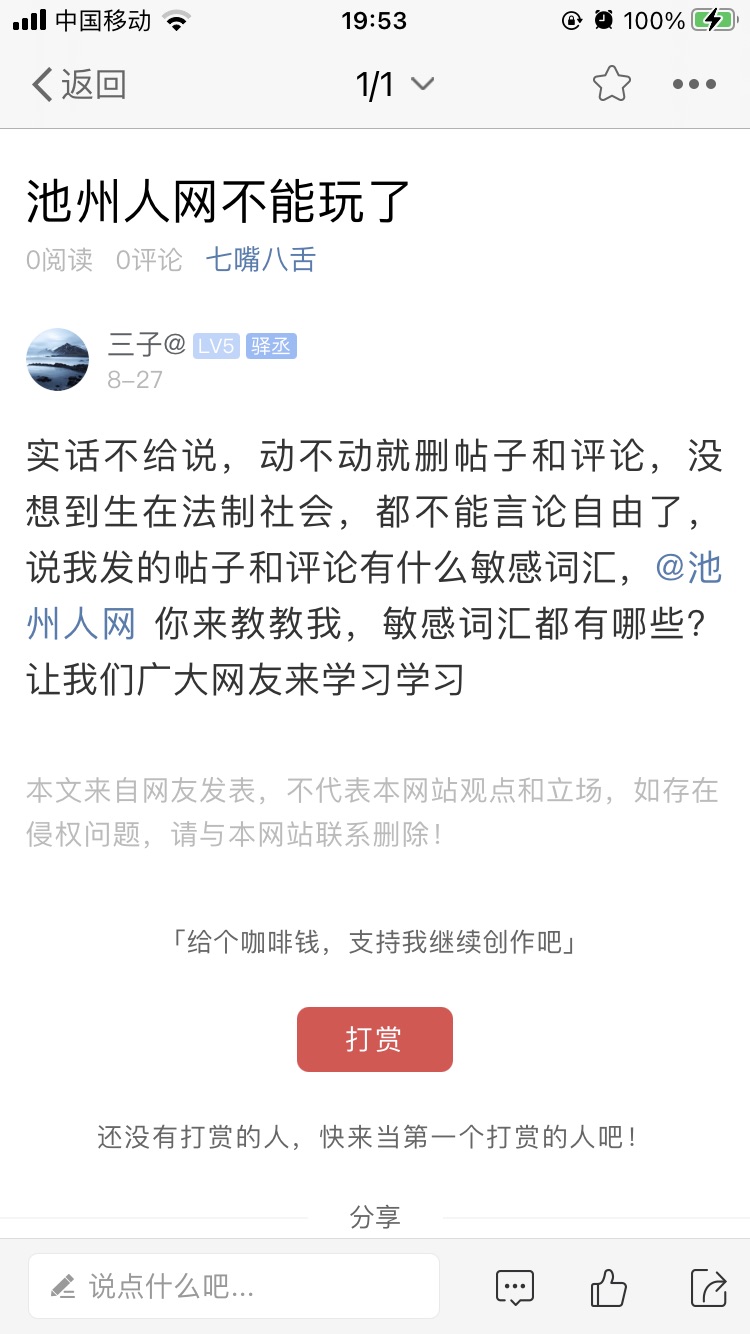Go back via the 返回 arrow
Screen dimensions: 750x1334
(x=78, y=85)
